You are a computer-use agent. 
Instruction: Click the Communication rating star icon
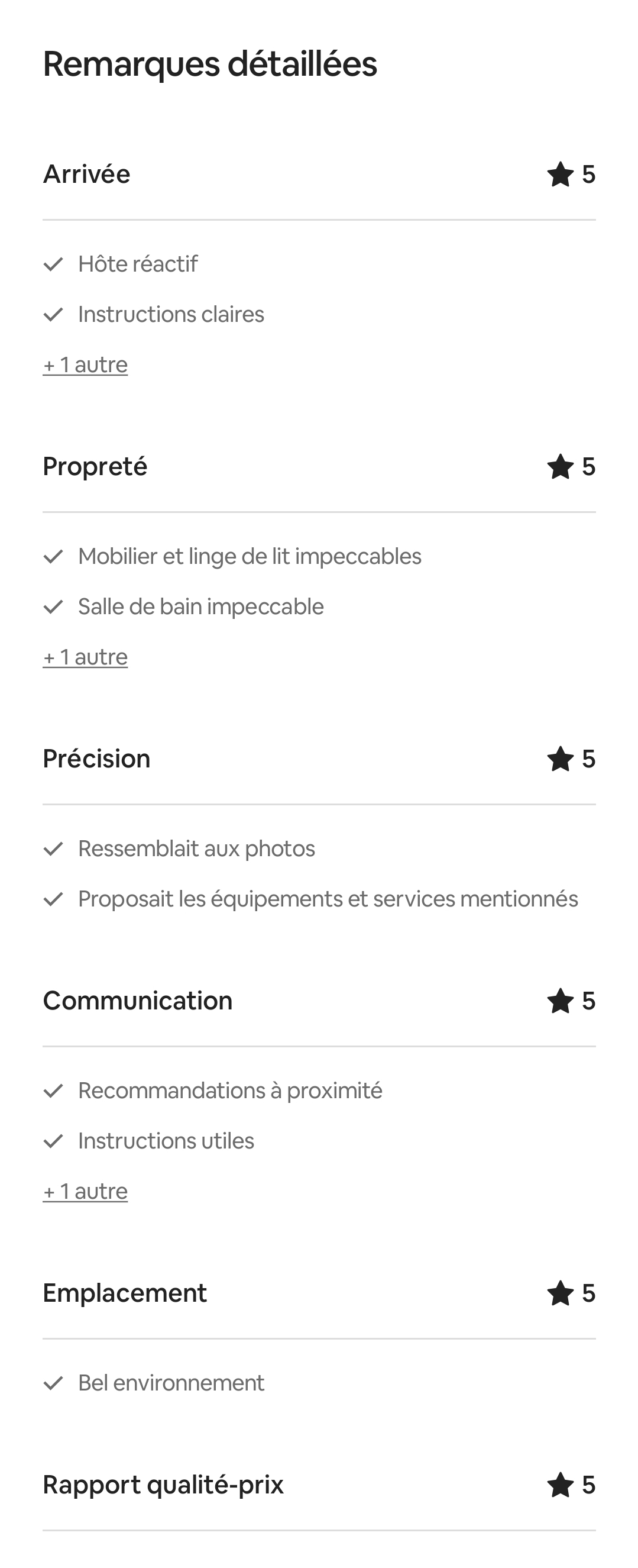click(x=560, y=1001)
